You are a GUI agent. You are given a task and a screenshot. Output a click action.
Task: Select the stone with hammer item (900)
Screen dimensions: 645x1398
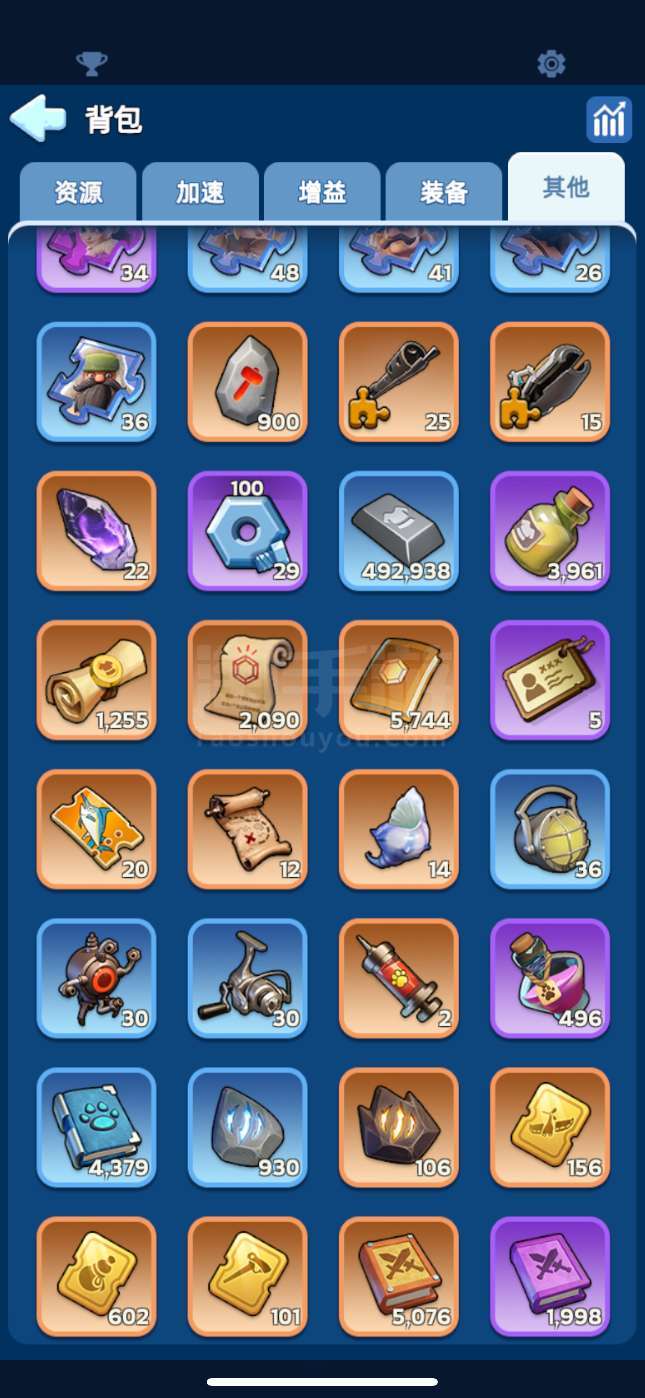[x=247, y=382]
